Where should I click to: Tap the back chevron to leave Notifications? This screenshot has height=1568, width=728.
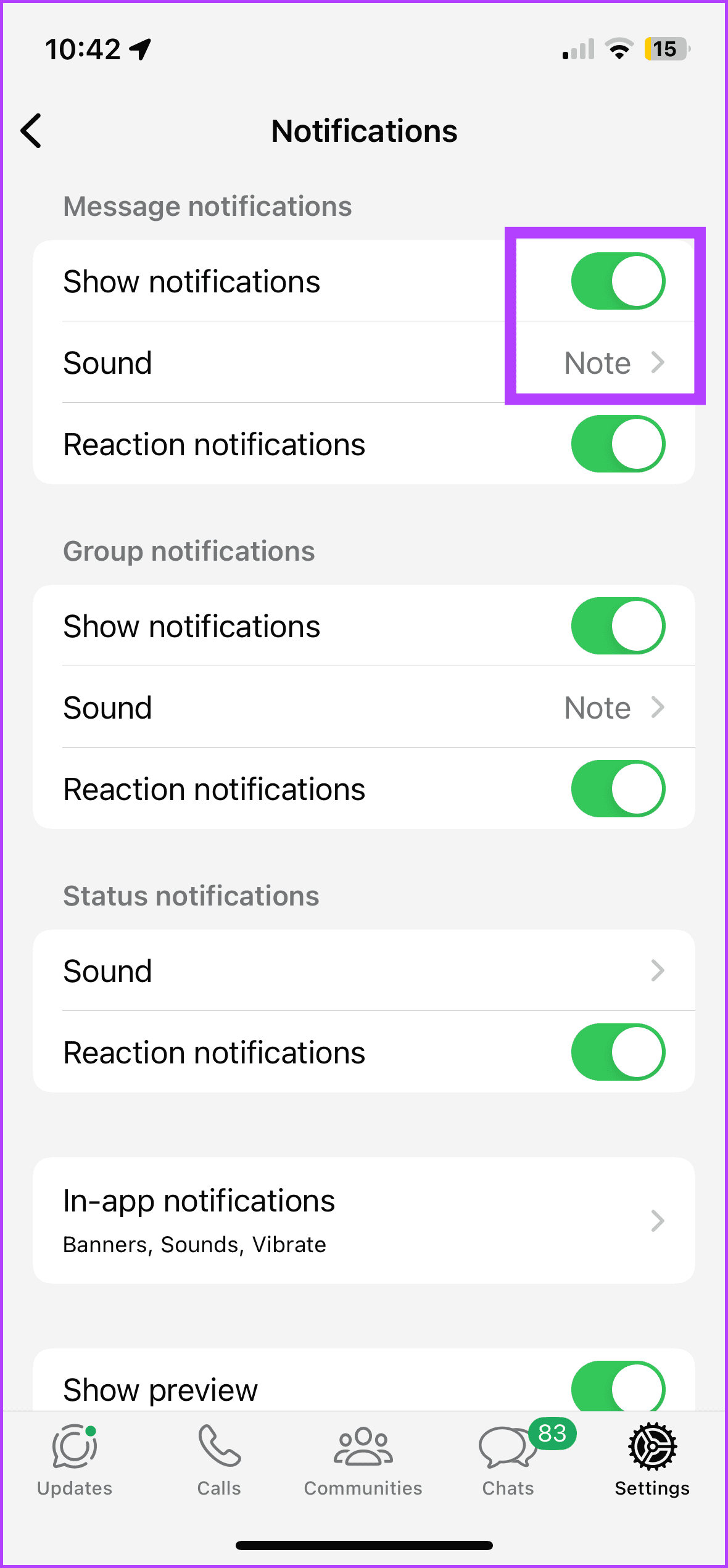tap(31, 131)
